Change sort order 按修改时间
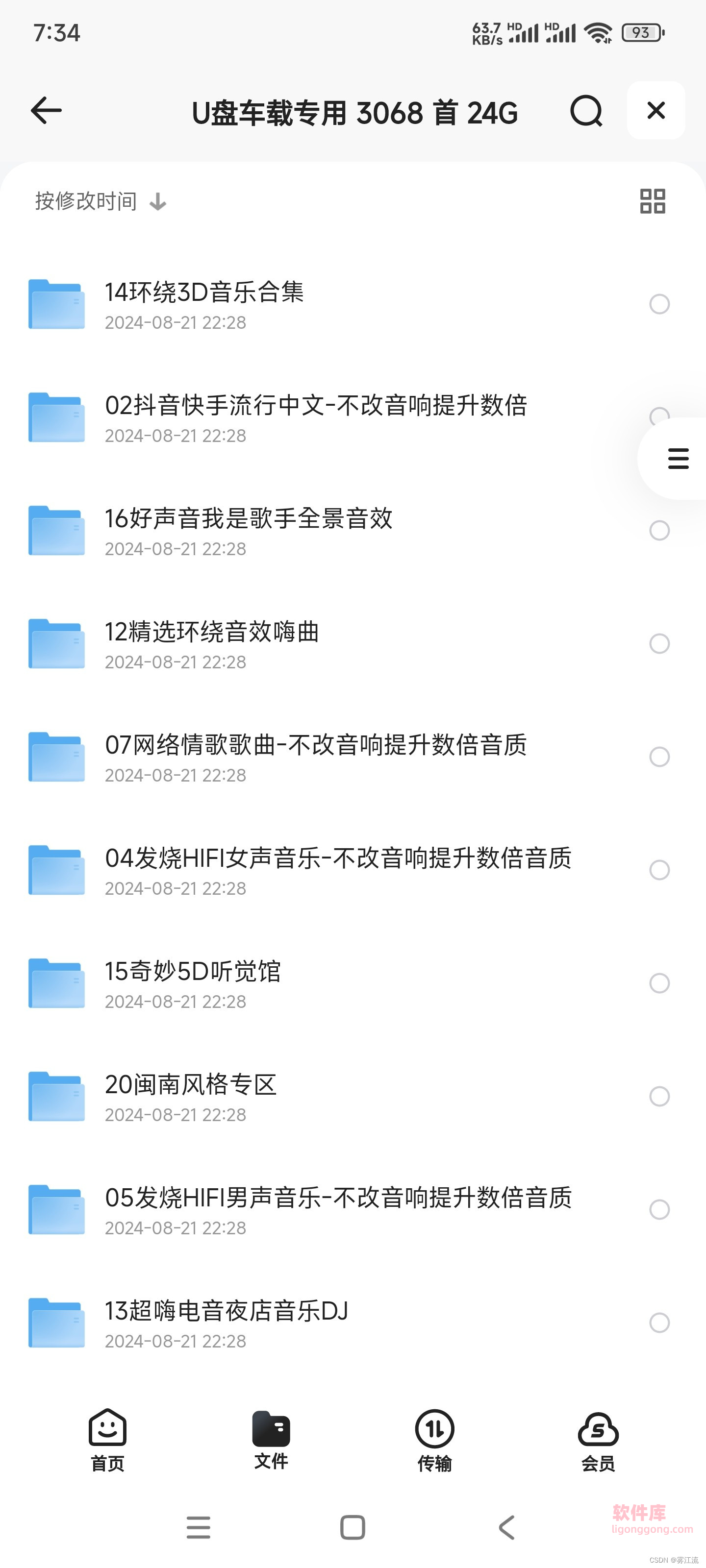This screenshot has height=1568, width=706. [x=101, y=201]
